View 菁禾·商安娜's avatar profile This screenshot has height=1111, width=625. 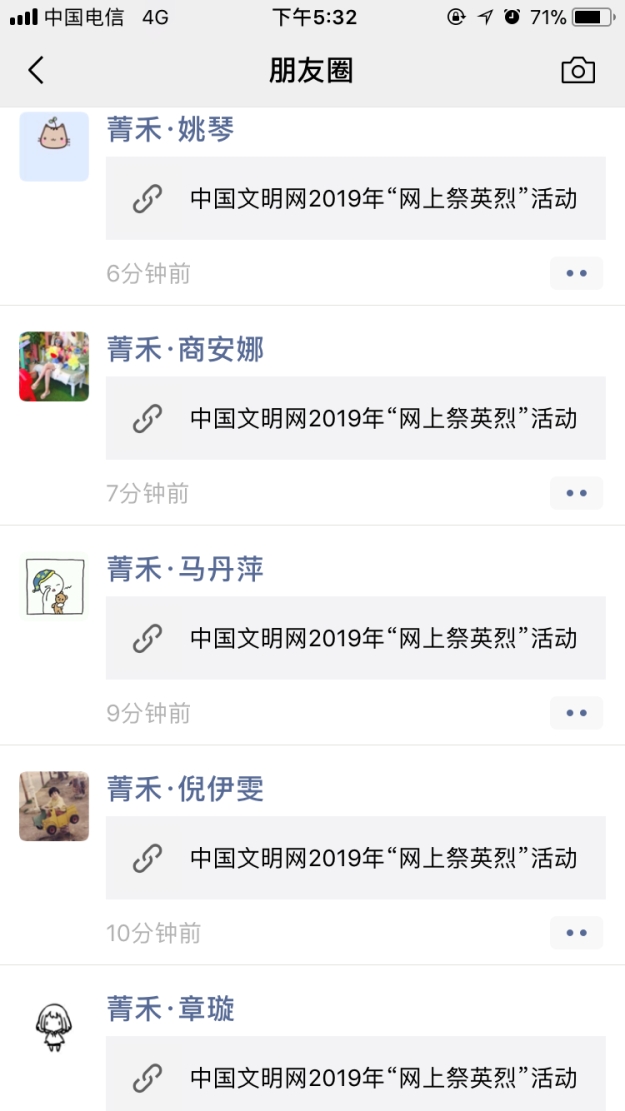(54, 366)
